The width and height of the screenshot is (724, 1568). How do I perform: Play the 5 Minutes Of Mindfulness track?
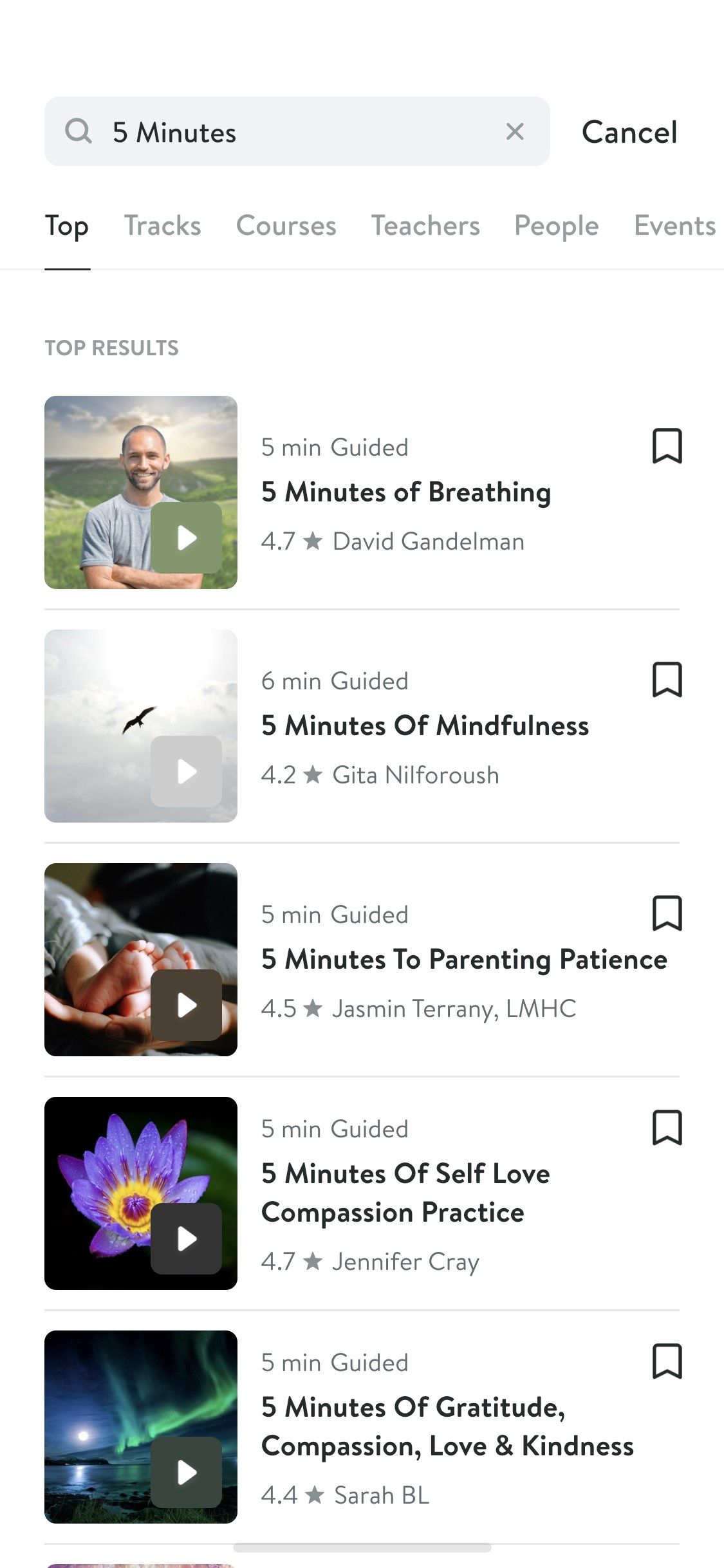tap(187, 771)
